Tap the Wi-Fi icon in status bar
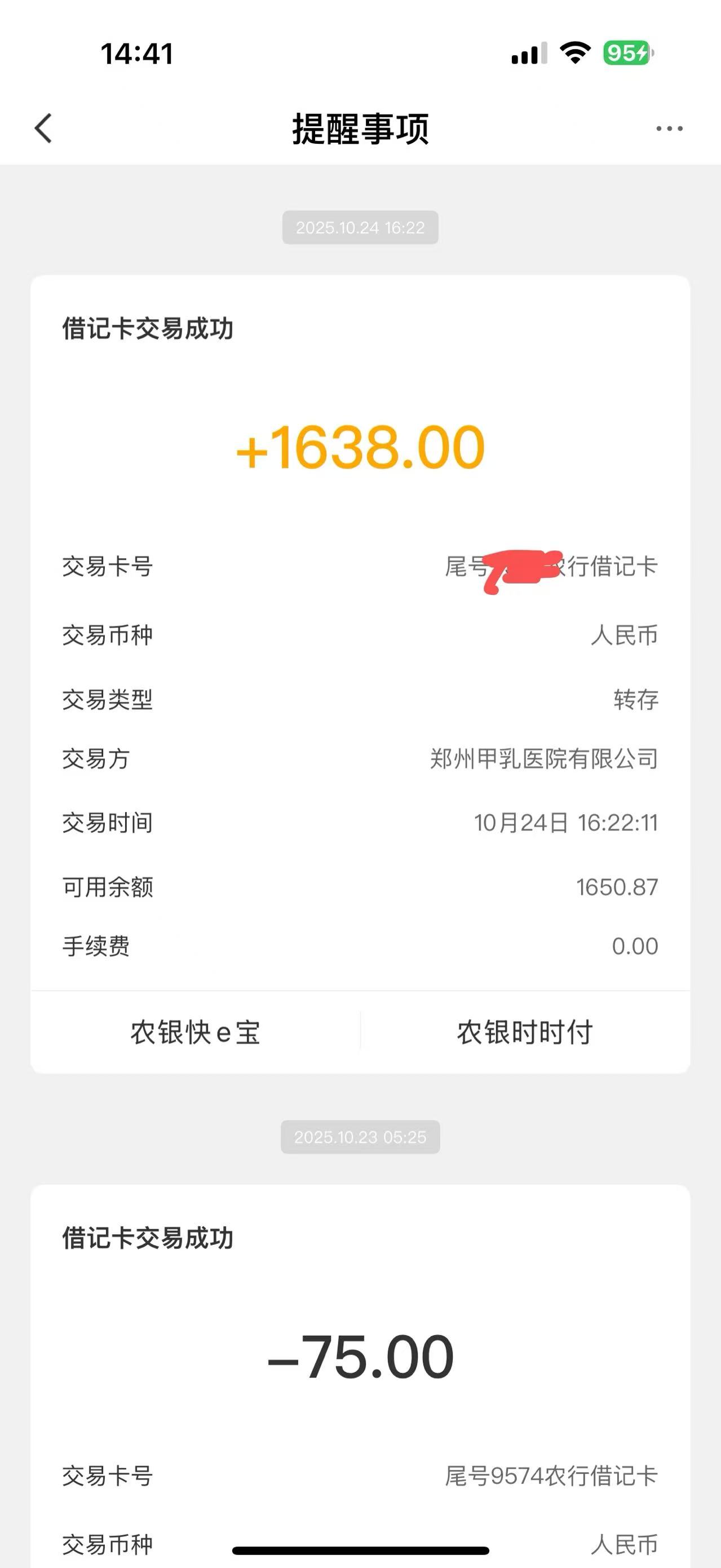Screen dimensions: 721x1568 coord(574,55)
